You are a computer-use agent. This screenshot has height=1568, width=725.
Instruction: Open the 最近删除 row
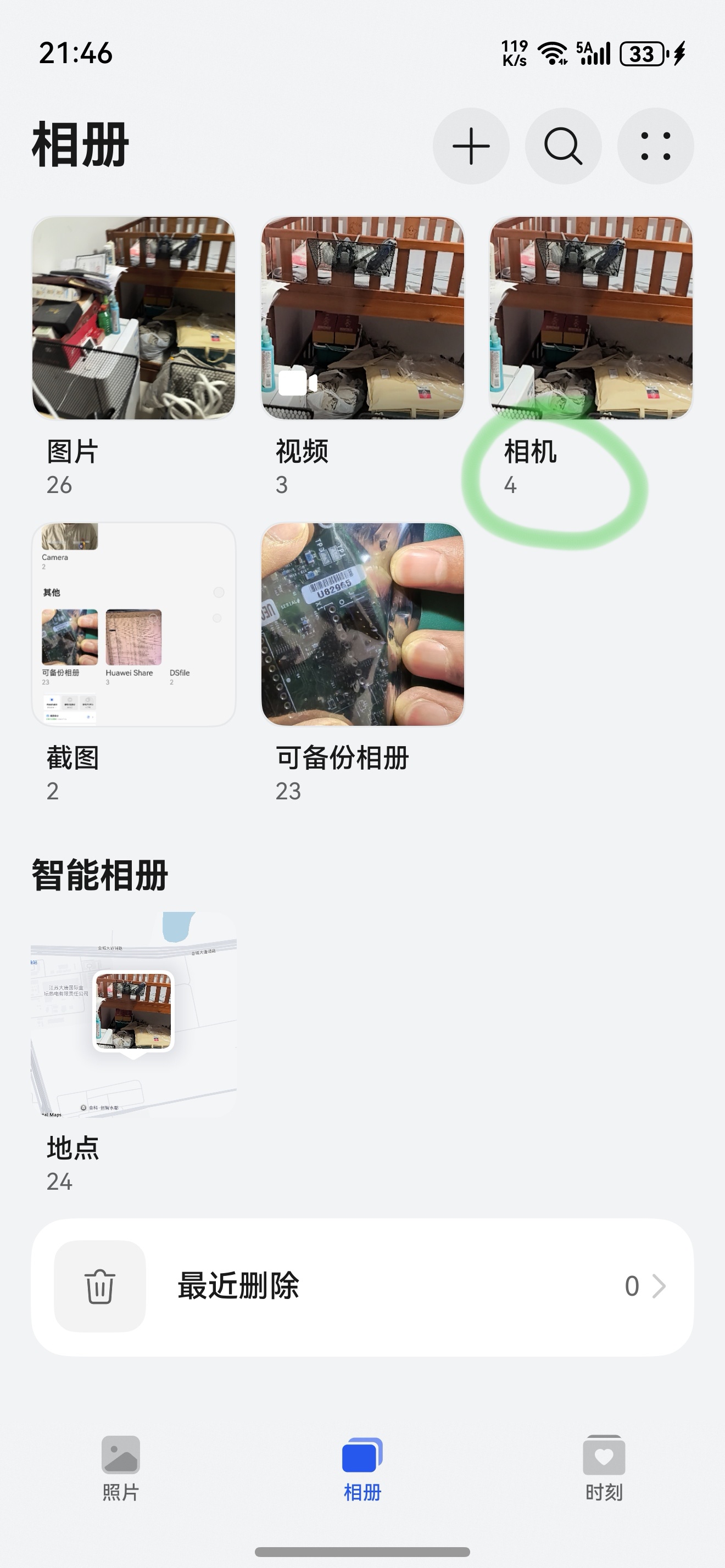362,1286
